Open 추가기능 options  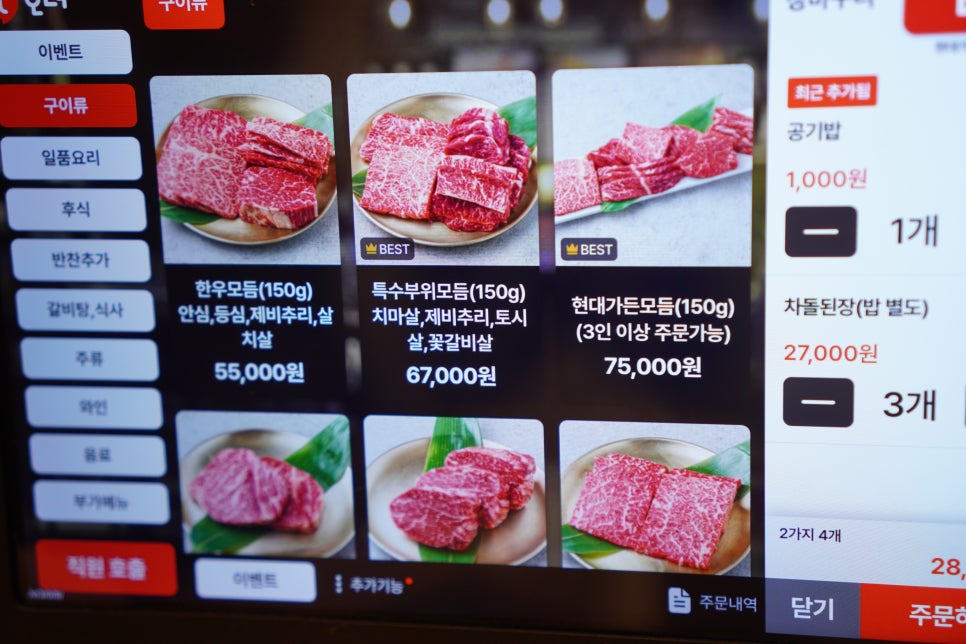(374, 585)
